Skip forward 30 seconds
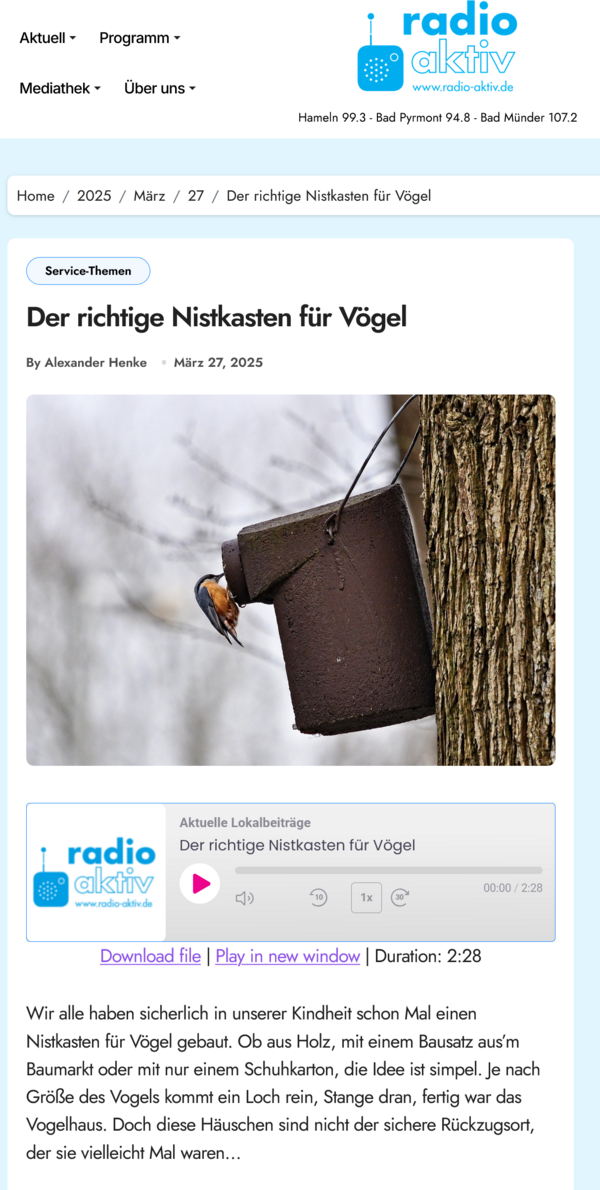 (x=400, y=898)
